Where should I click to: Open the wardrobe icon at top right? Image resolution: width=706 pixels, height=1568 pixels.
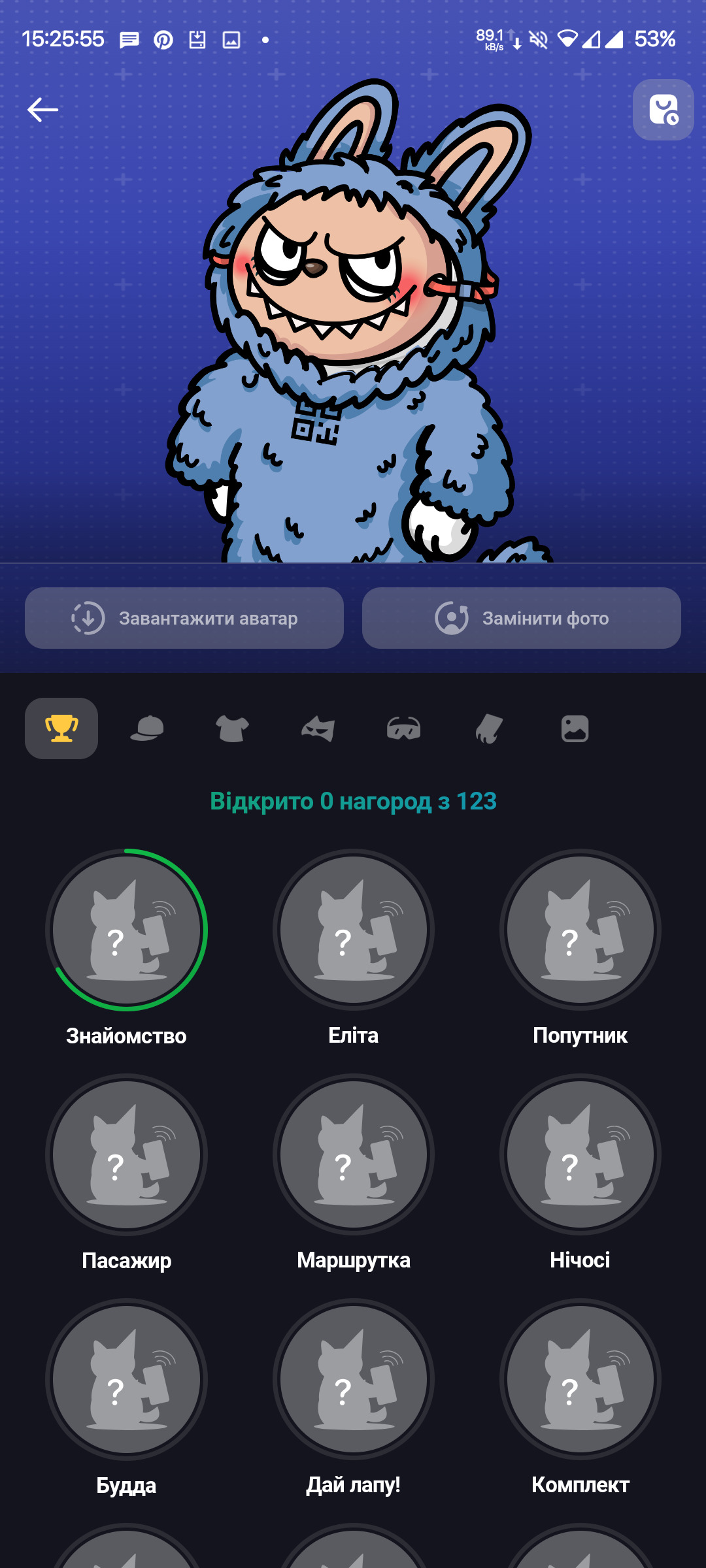pyautogui.click(x=663, y=110)
